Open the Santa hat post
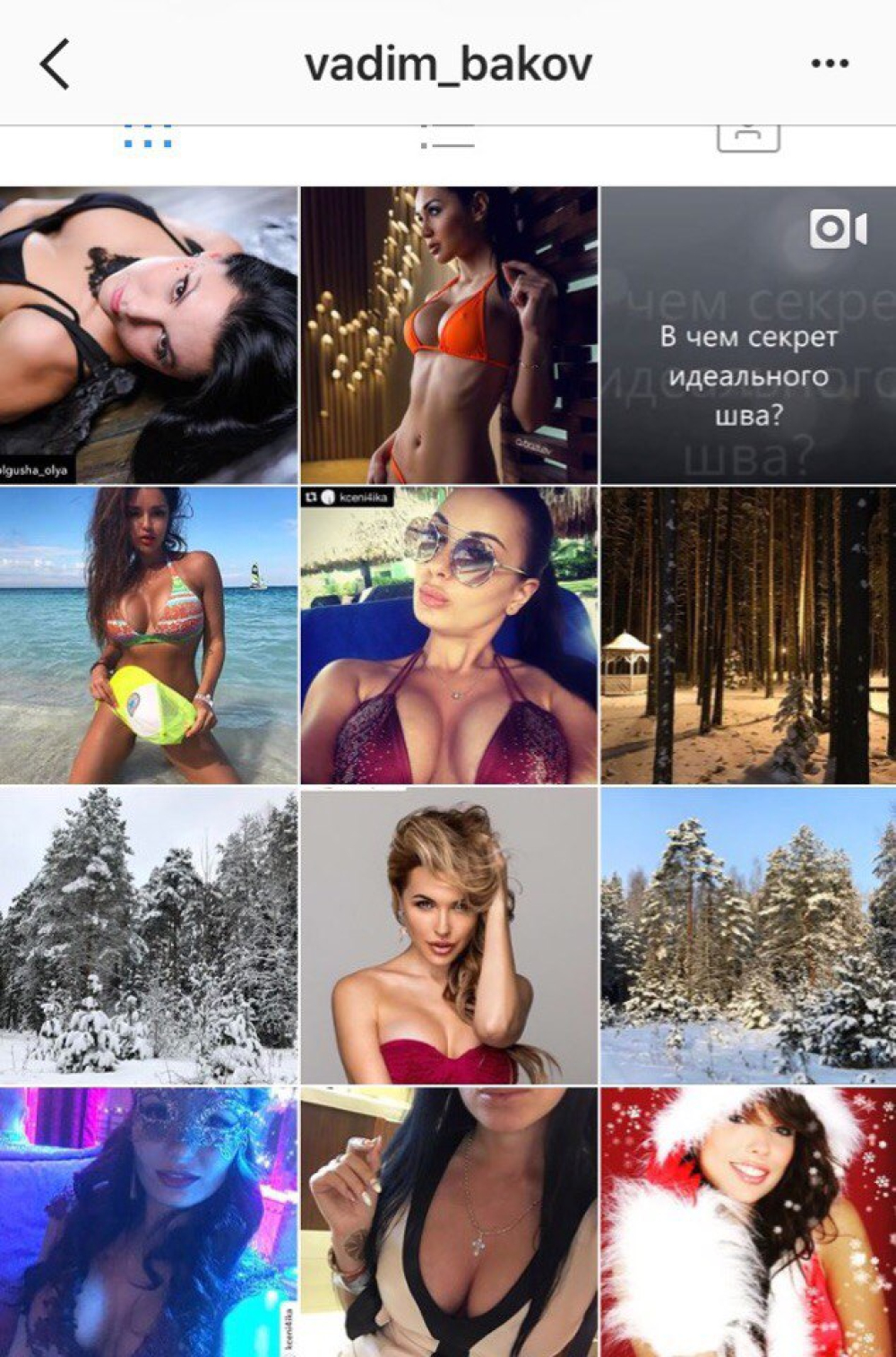896x1357 pixels. [748, 1223]
